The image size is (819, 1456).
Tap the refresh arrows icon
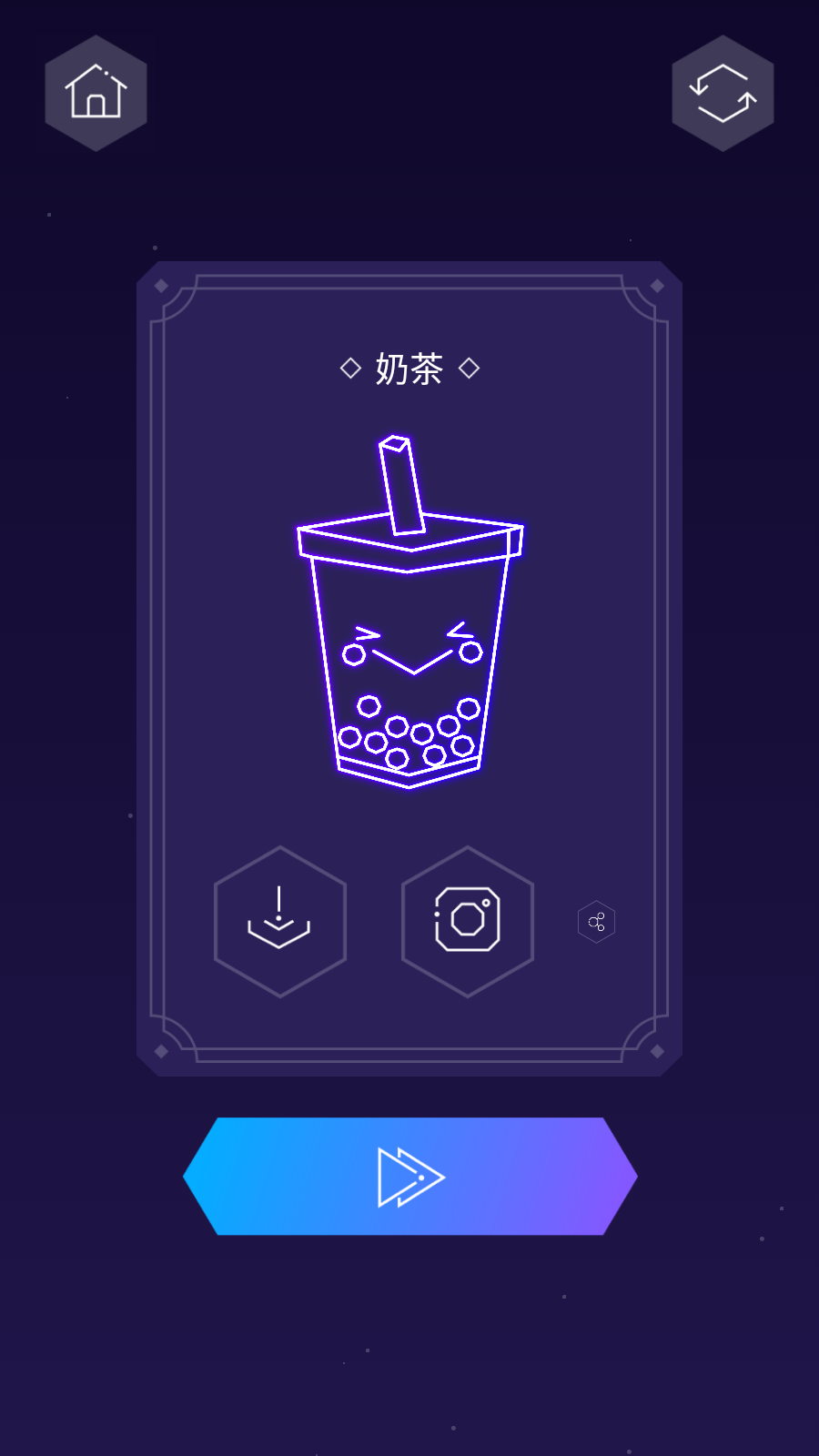(723, 93)
